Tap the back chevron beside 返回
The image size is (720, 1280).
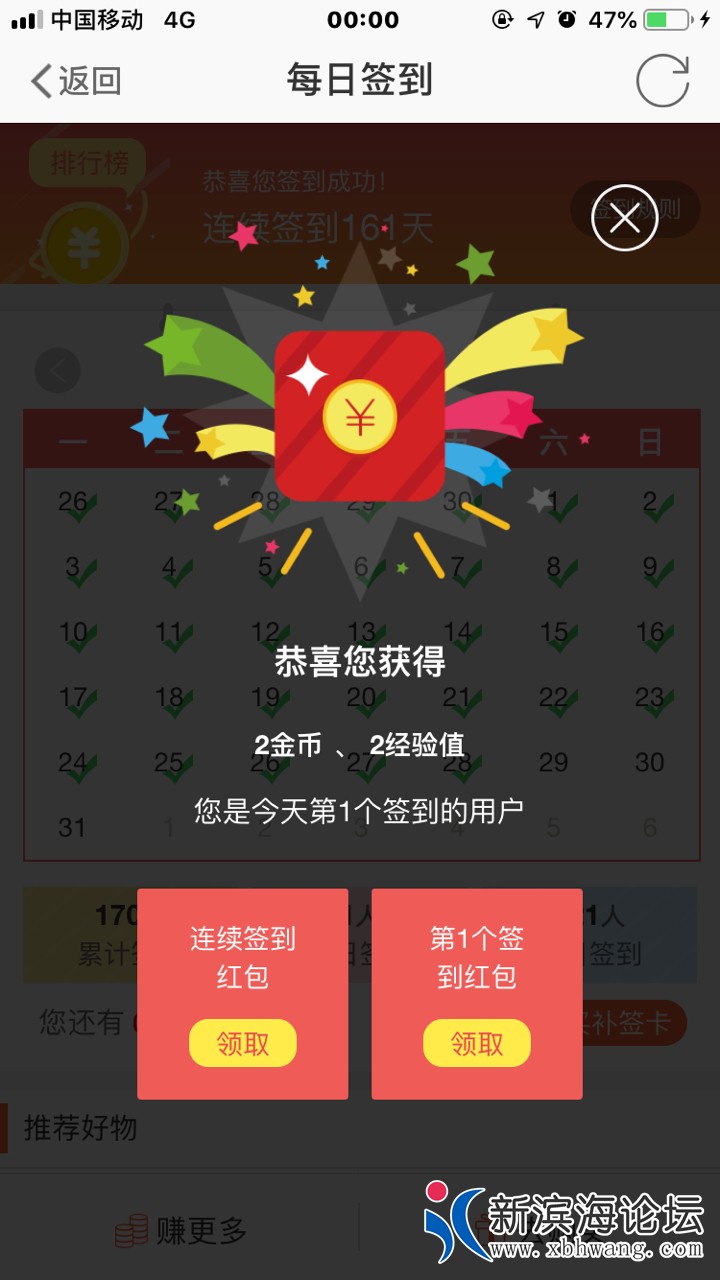click(x=40, y=79)
